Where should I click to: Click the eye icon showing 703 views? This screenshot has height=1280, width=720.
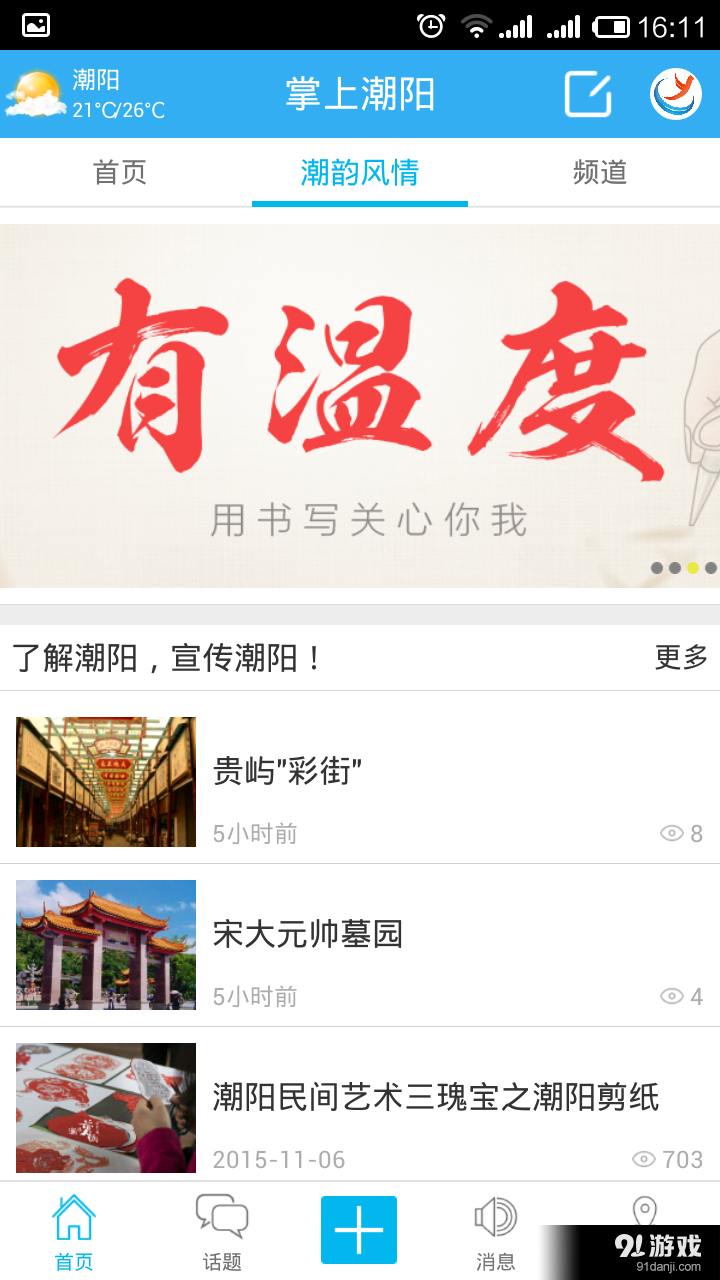click(643, 1160)
